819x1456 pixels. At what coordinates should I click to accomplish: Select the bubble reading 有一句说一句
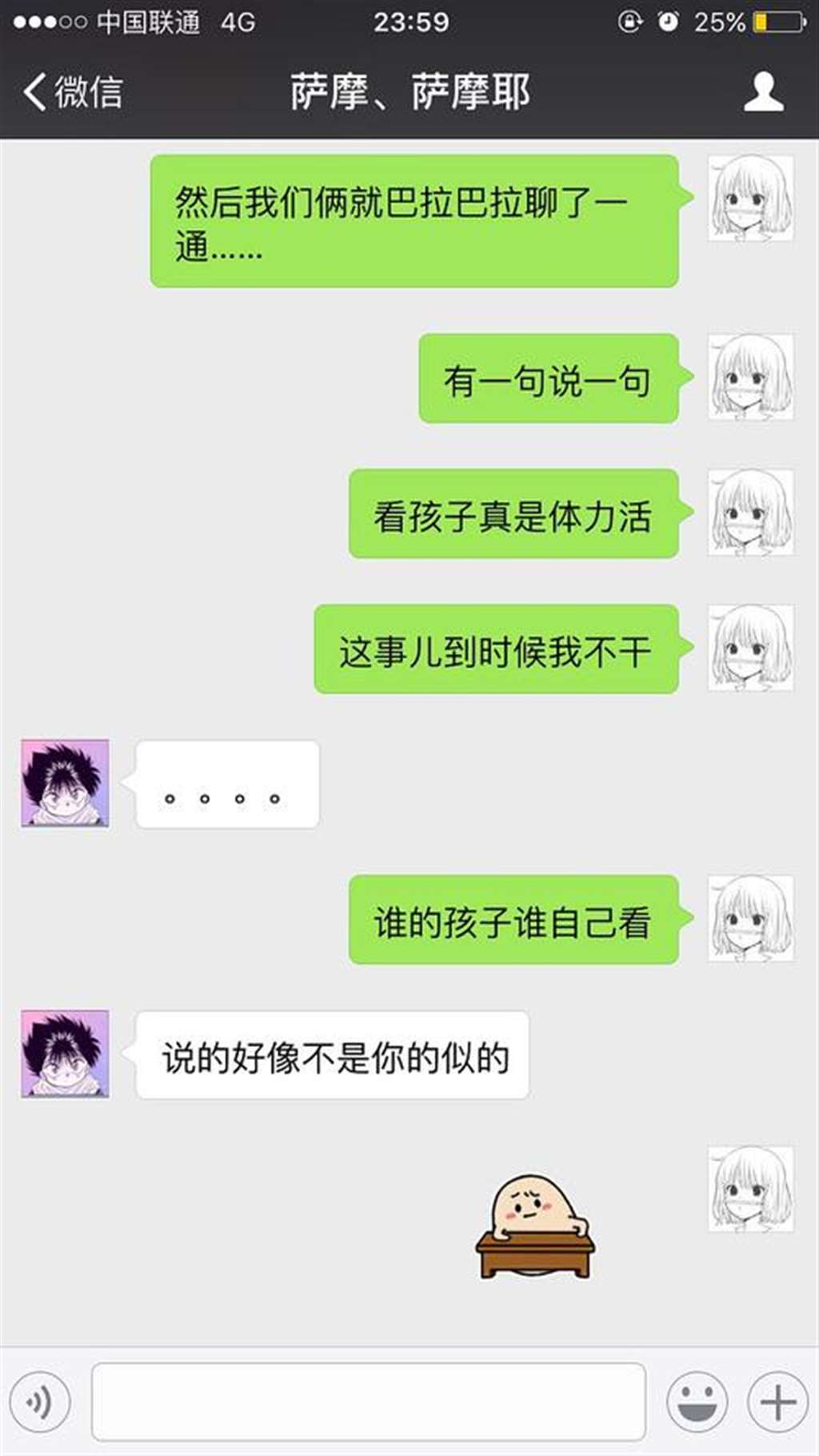548,379
